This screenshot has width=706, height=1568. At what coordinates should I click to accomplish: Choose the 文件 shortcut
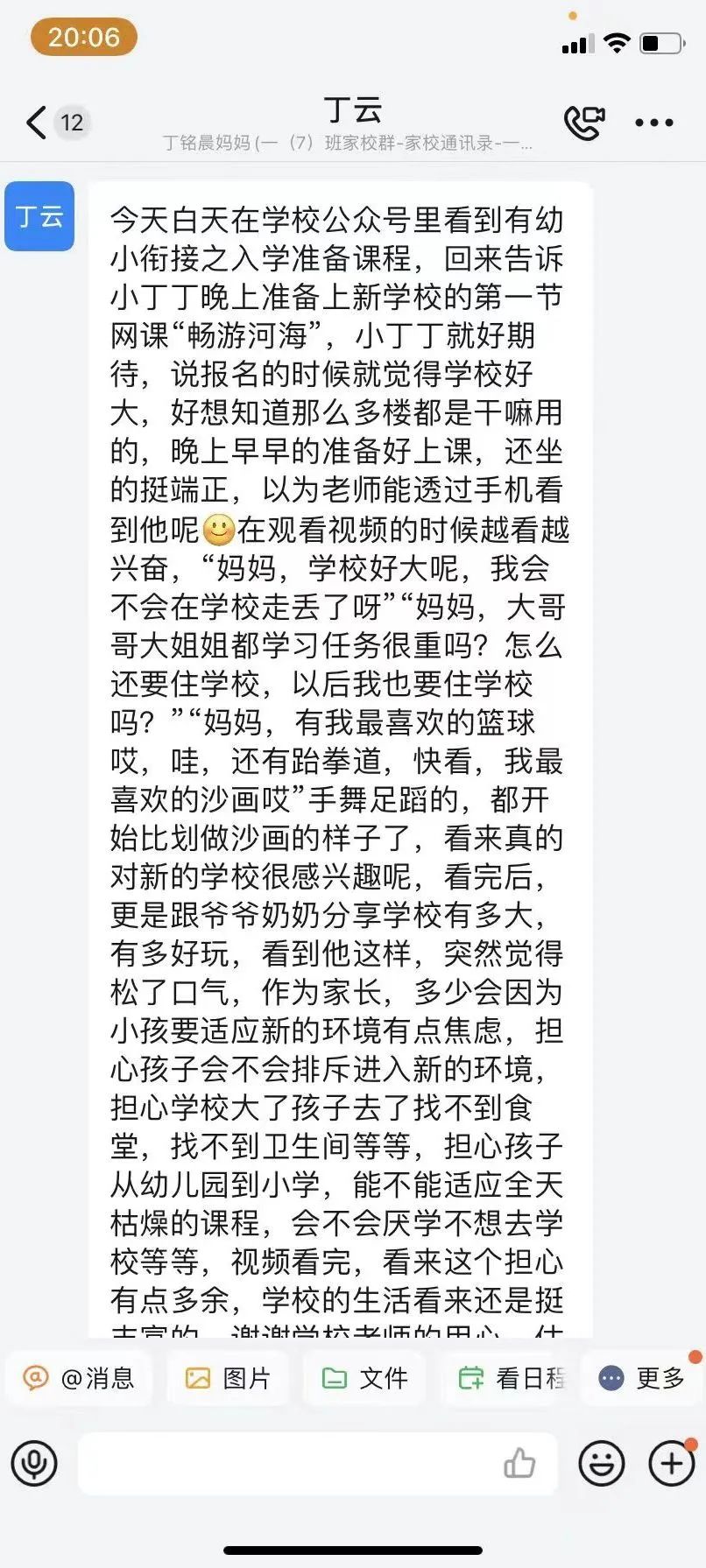pos(365,1378)
